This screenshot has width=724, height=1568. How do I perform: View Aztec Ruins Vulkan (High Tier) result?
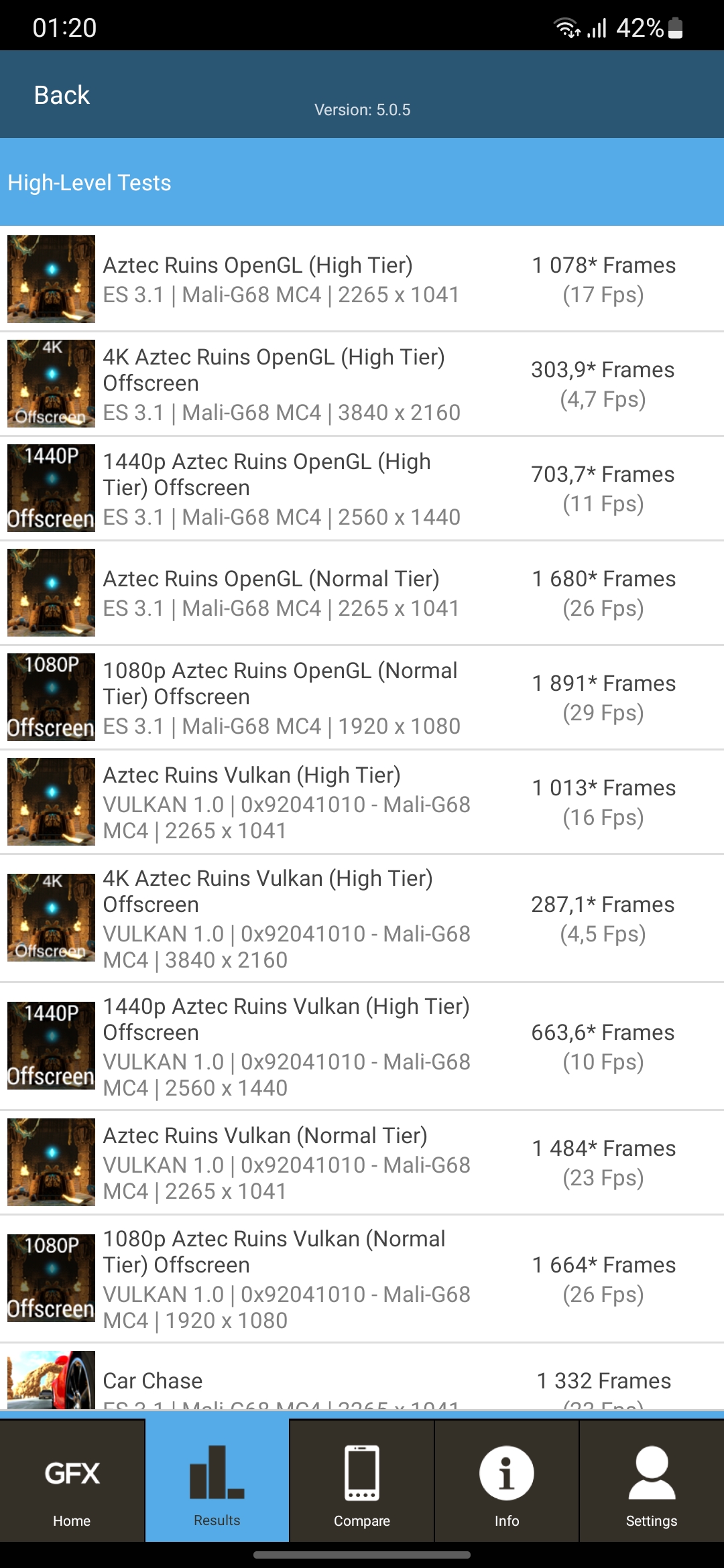(362, 802)
